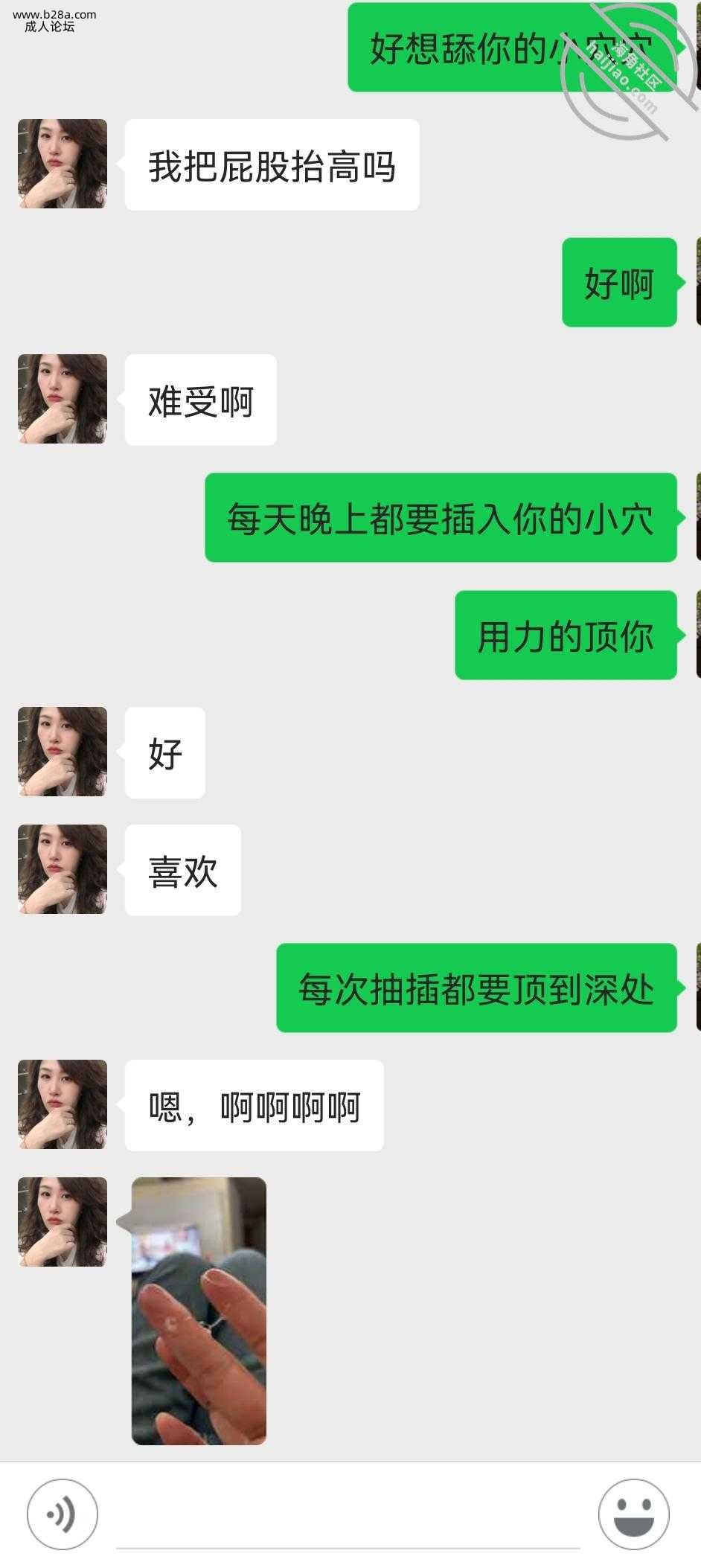The width and height of the screenshot is (701, 1568).
Task: Open the received photo of a hand
Action: (x=199, y=1311)
